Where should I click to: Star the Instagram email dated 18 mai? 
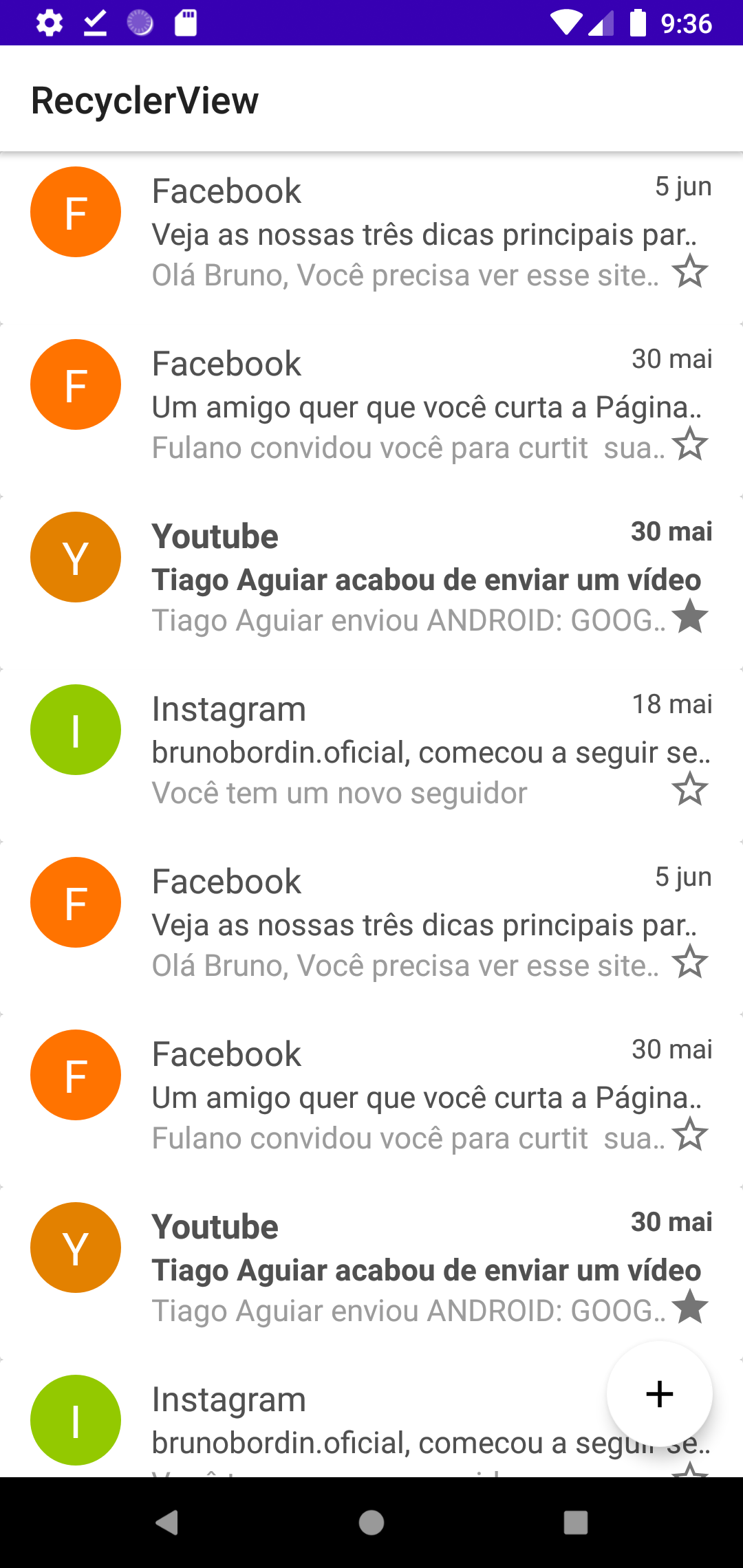coord(689,789)
